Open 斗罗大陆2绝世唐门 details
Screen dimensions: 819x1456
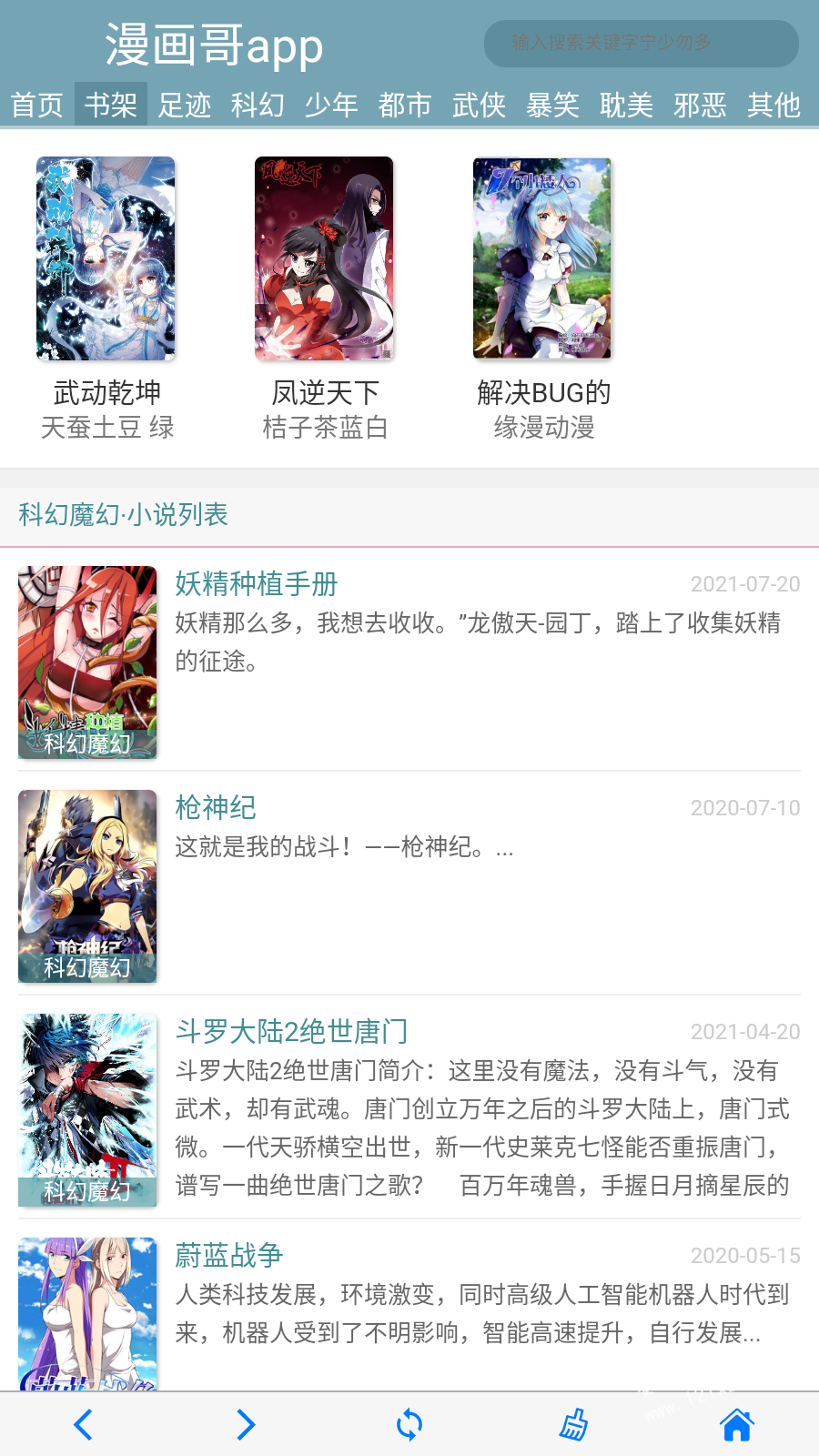[291, 1032]
